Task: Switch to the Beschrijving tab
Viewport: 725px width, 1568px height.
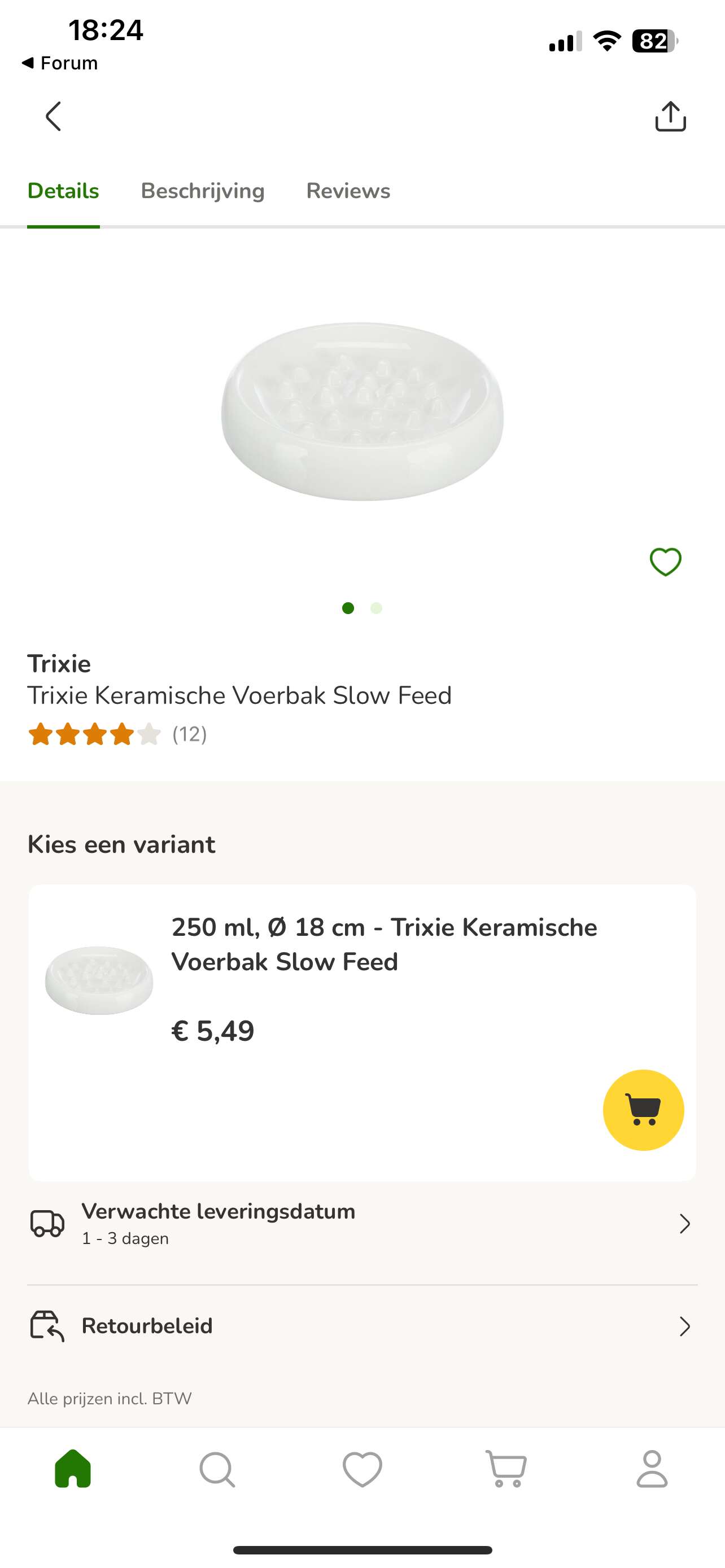Action: pos(202,191)
